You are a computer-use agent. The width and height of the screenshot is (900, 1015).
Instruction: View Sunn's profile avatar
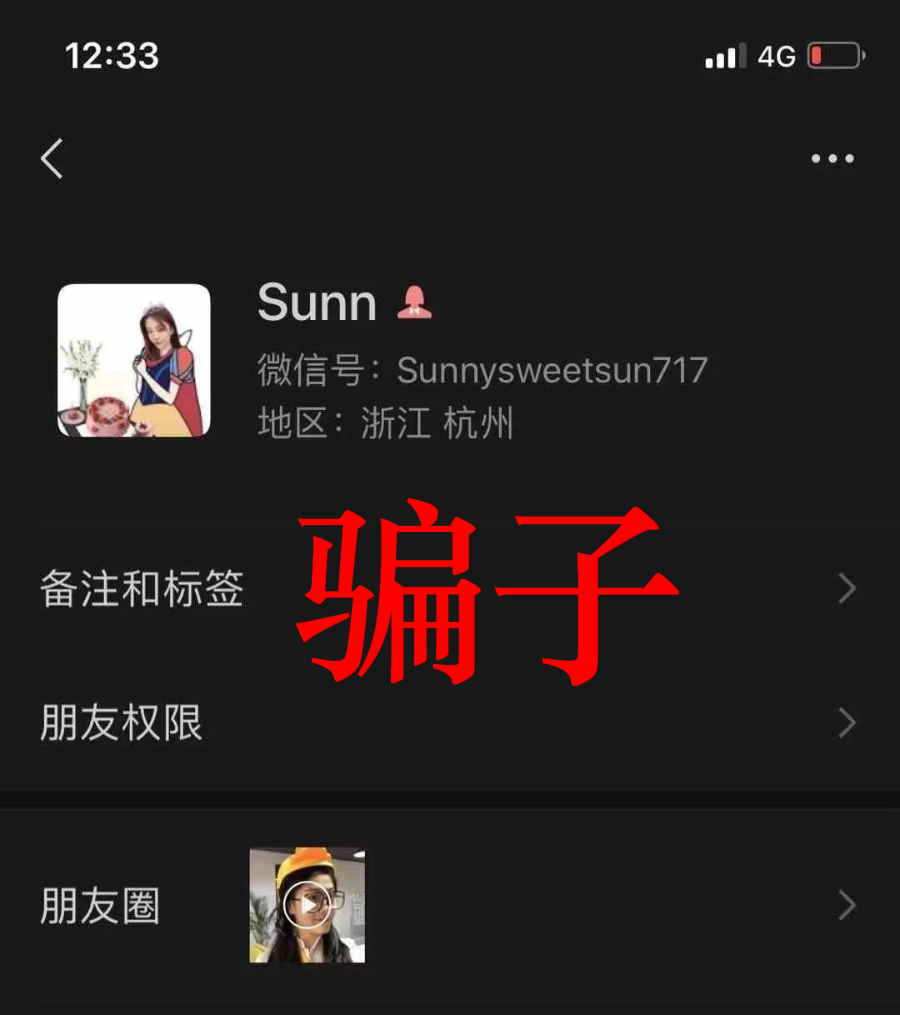click(x=134, y=360)
